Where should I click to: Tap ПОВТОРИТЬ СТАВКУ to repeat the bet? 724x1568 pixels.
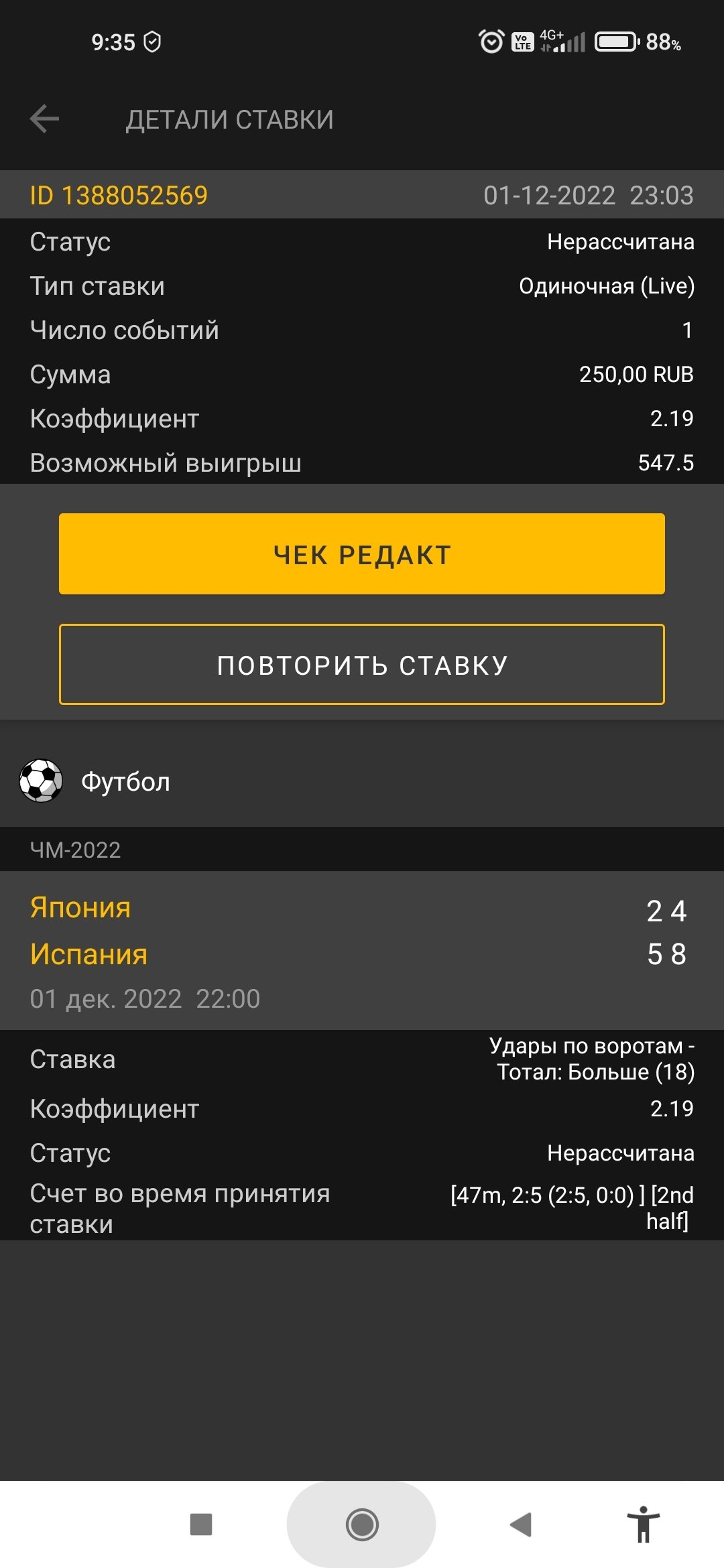coord(362,665)
